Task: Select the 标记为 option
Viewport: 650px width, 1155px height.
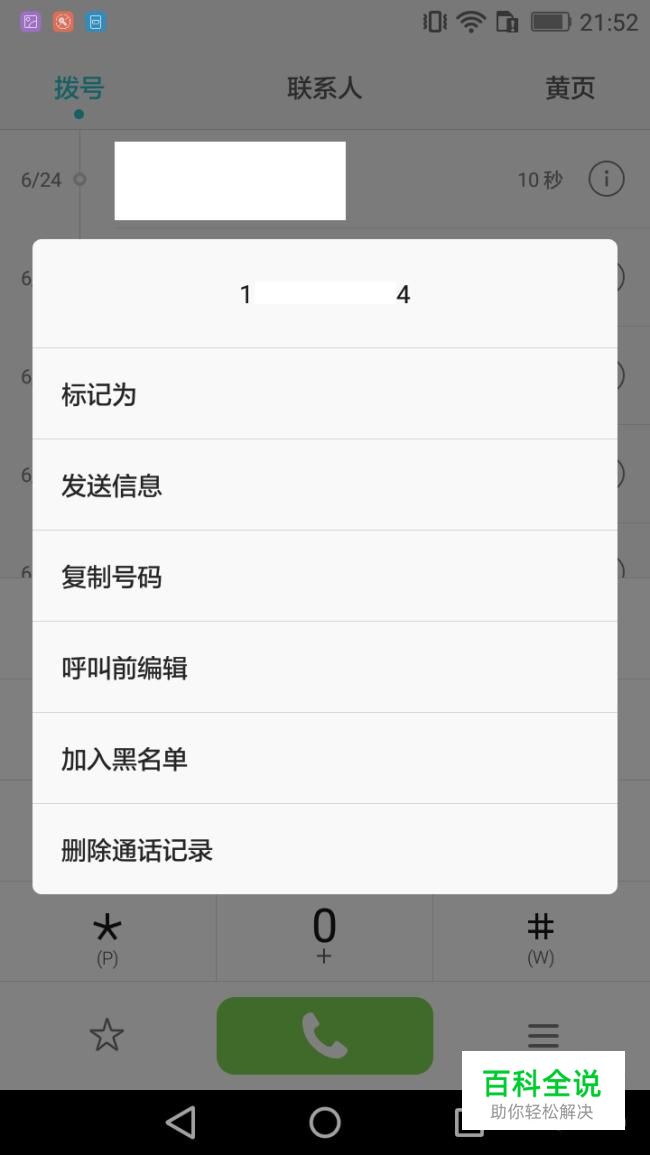Action: pyautogui.click(x=324, y=394)
